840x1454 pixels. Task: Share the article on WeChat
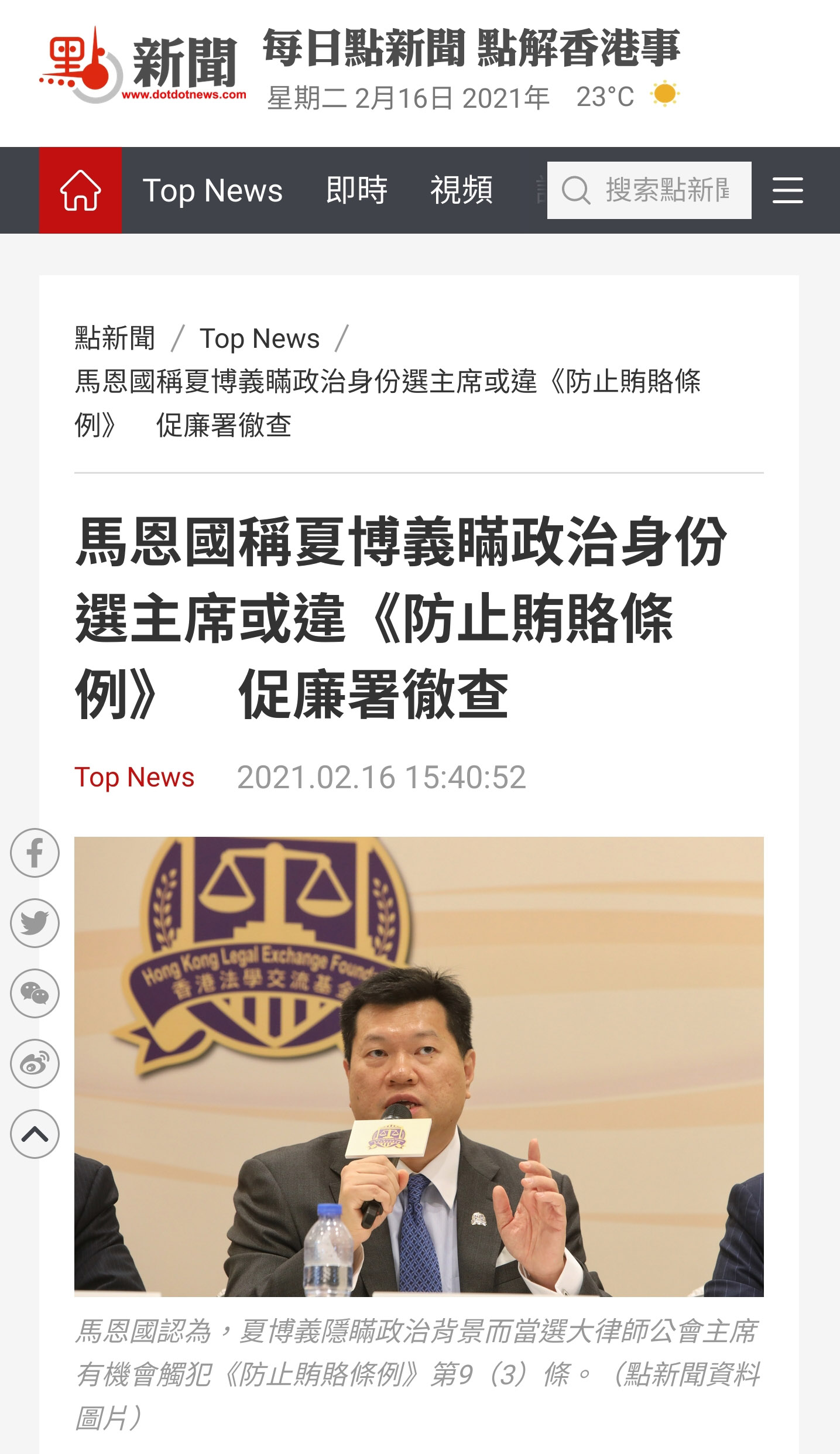click(x=35, y=993)
